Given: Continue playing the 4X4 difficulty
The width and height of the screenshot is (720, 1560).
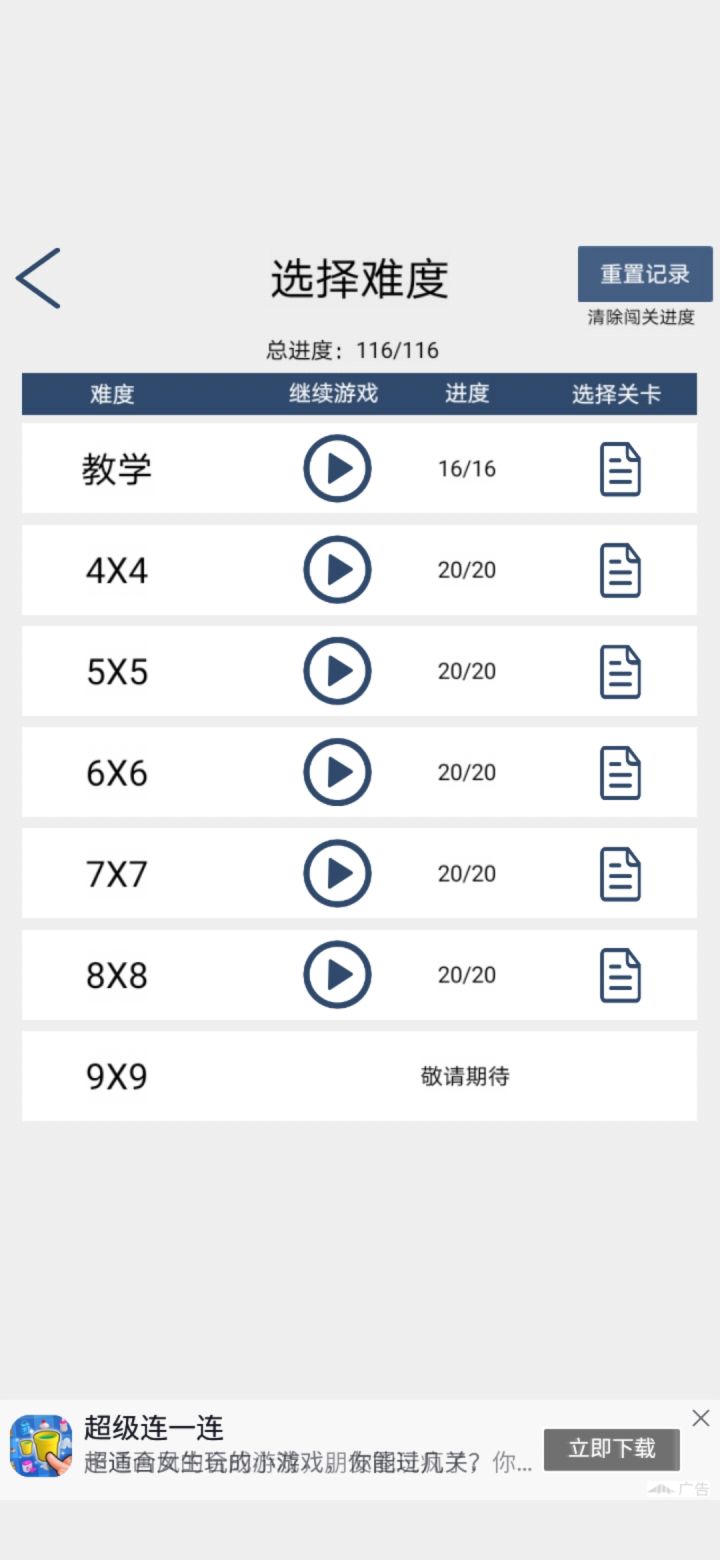Looking at the screenshot, I should 337,570.
